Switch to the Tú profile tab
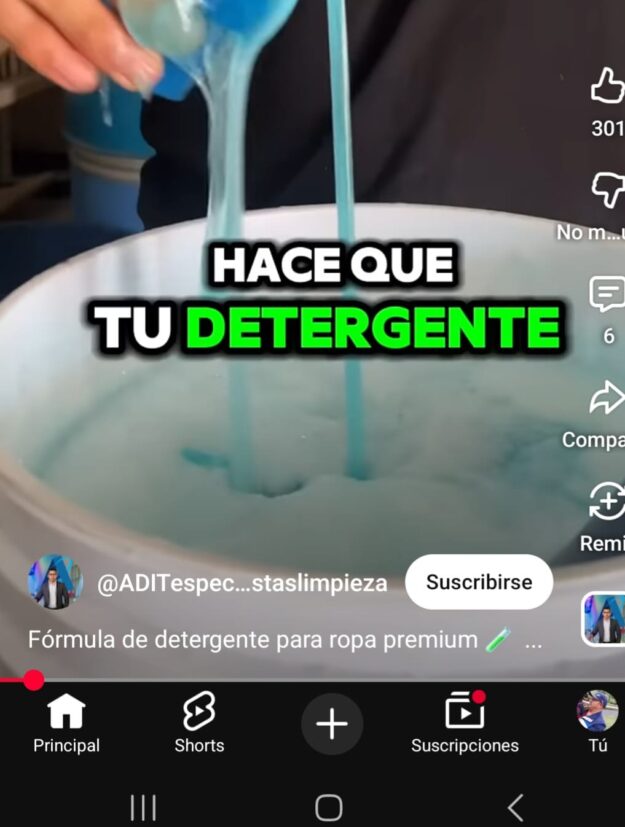 click(597, 723)
